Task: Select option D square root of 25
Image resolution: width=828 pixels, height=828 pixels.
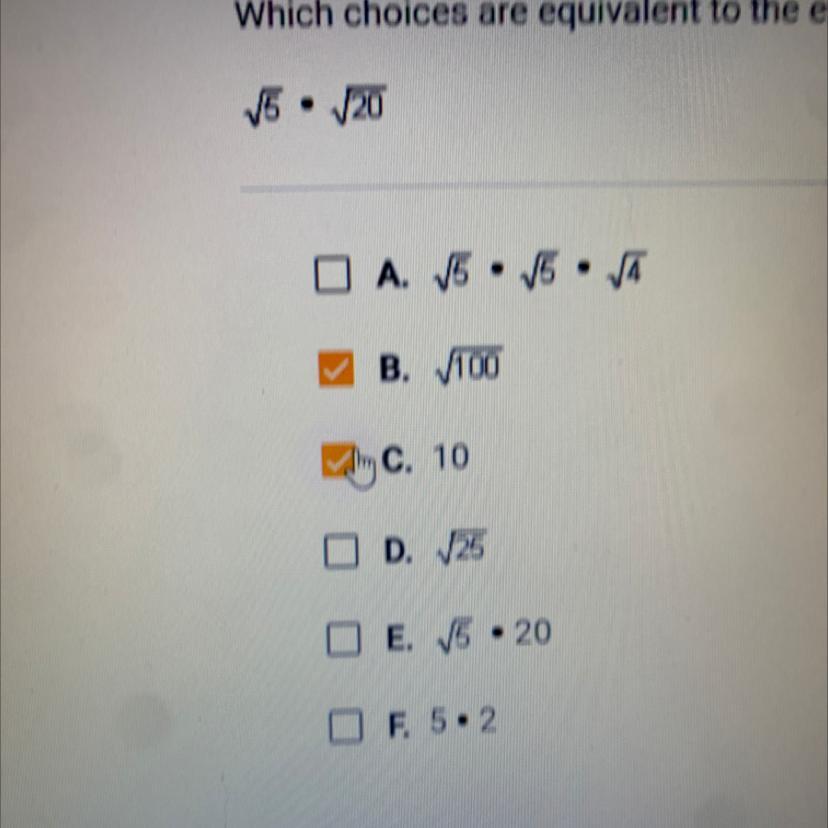Action: pos(341,549)
